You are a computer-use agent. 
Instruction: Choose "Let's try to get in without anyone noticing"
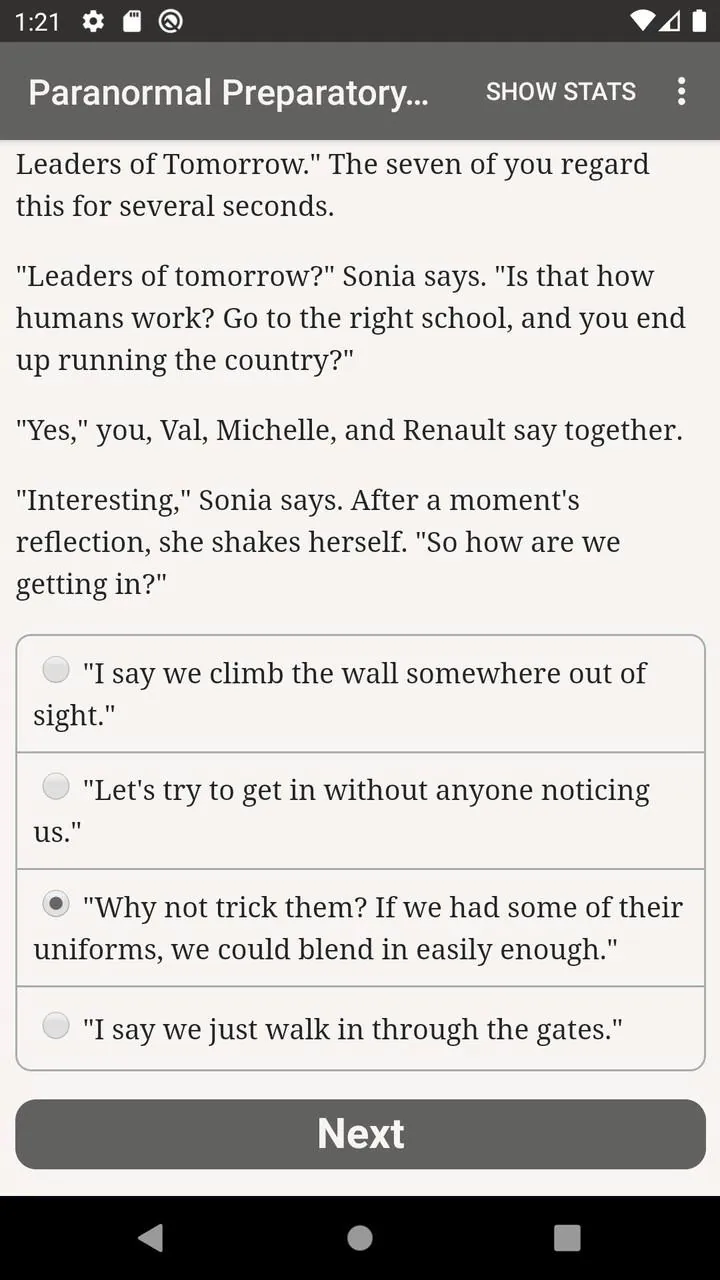tap(360, 811)
